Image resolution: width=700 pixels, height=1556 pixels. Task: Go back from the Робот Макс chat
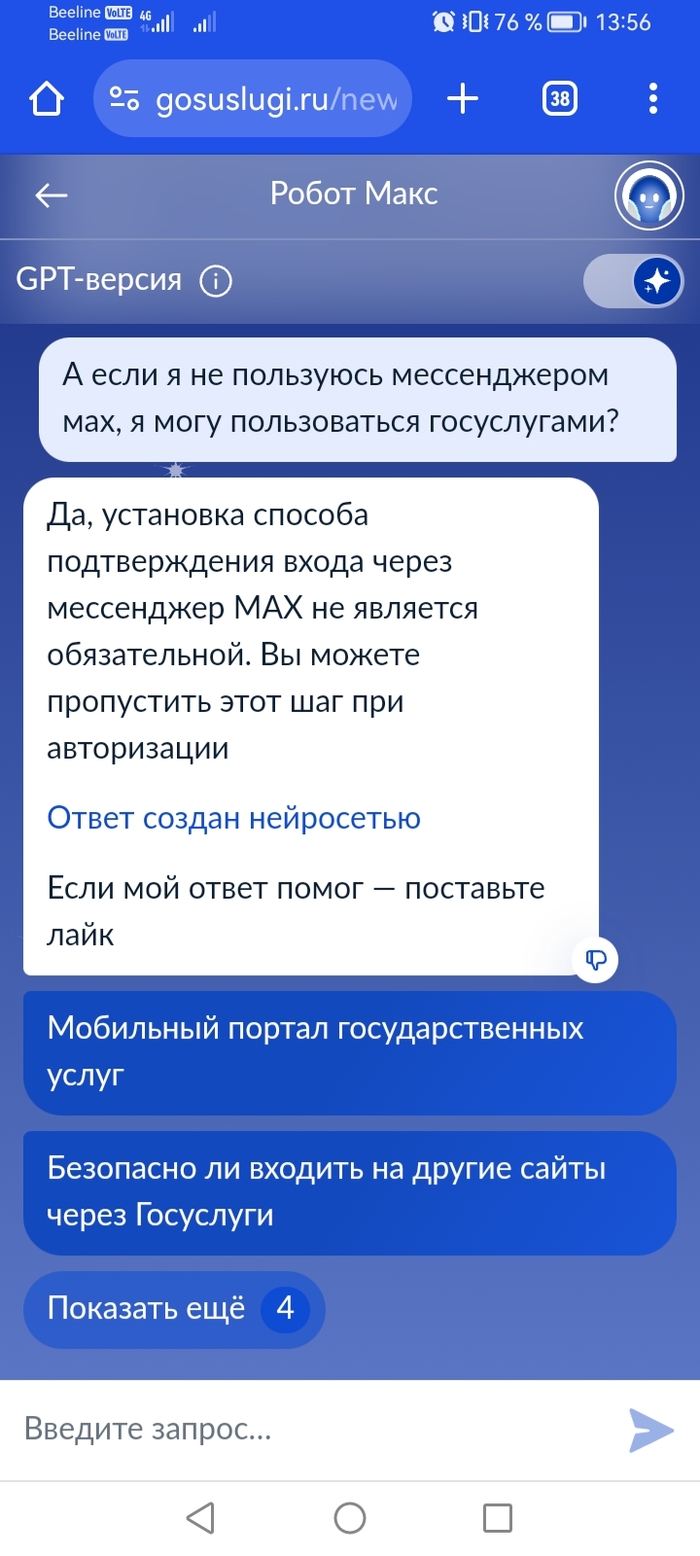(x=51, y=194)
